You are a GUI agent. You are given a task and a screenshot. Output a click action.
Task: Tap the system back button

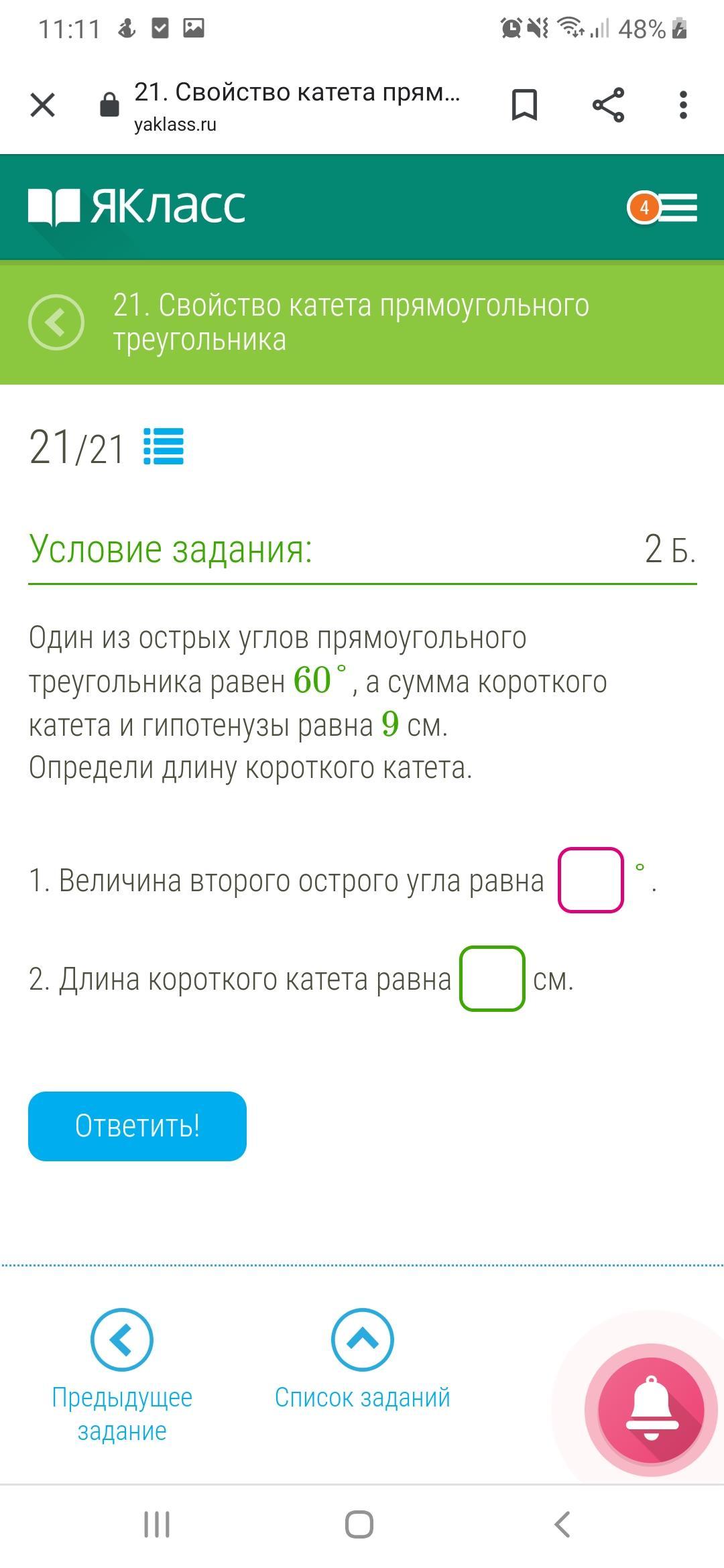tap(563, 1524)
